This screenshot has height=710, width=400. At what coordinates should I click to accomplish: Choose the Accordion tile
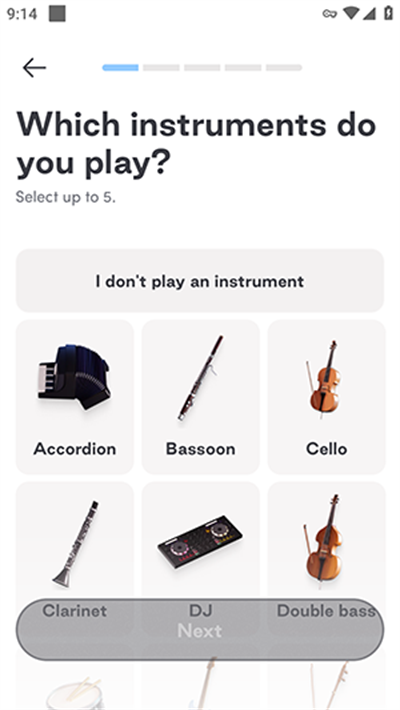[x=75, y=397]
